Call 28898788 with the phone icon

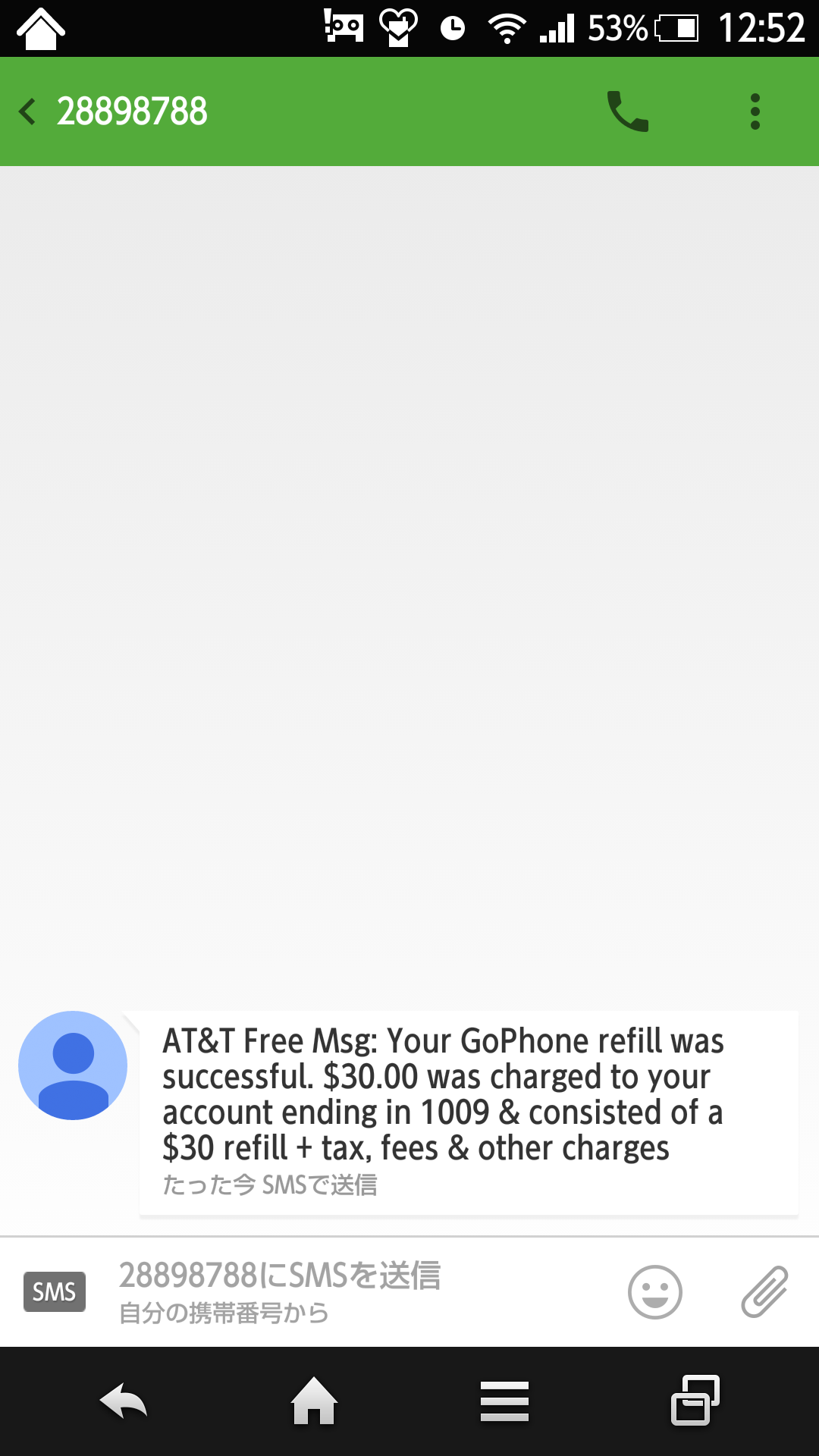coord(628,111)
